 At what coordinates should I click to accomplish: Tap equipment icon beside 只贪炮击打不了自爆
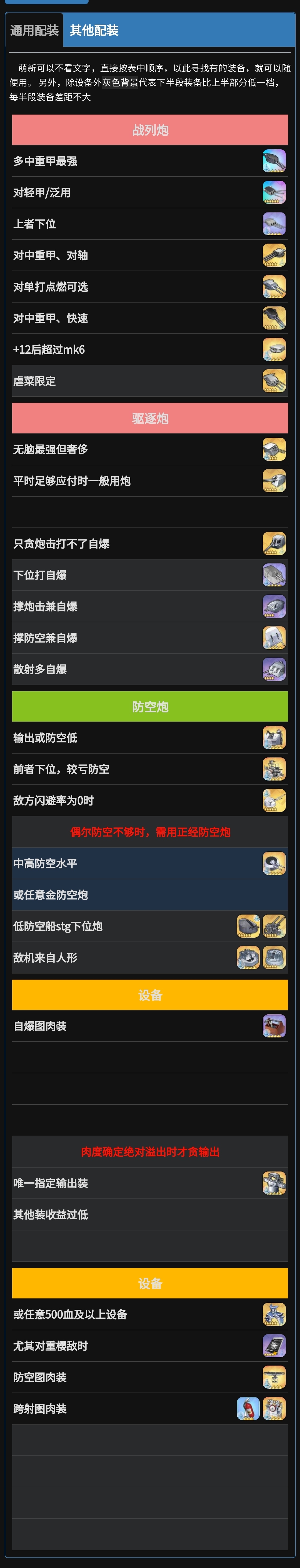click(x=274, y=544)
